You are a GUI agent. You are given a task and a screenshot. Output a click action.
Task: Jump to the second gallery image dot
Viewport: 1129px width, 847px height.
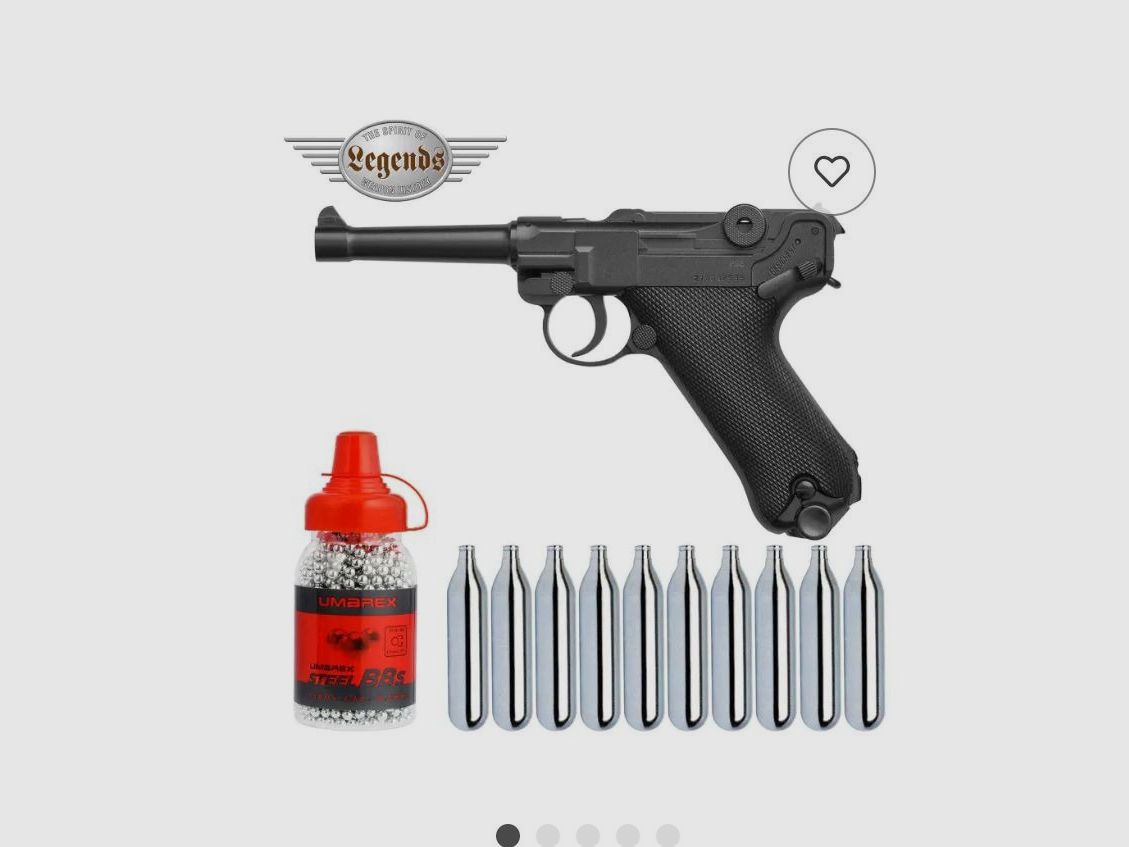(x=548, y=835)
